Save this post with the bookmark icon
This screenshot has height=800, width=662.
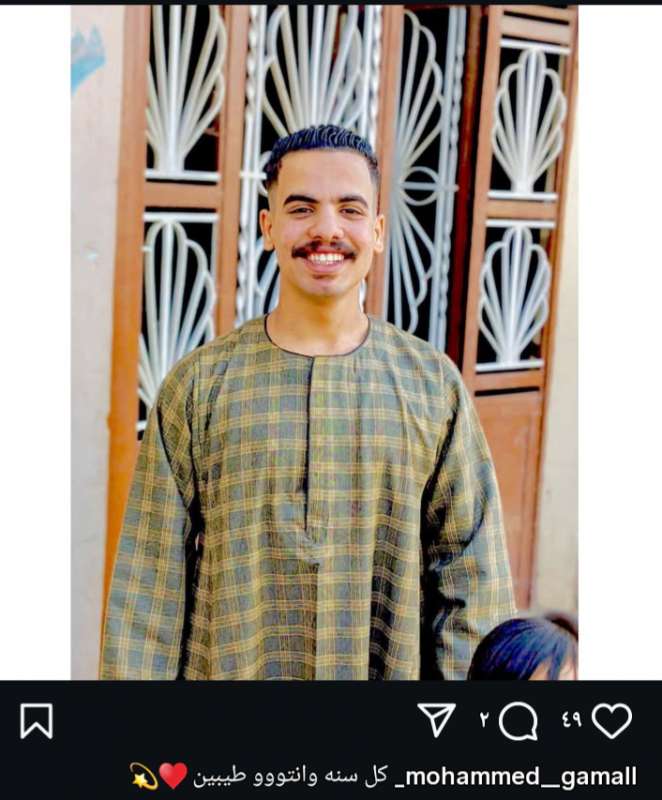[x=37, y=720]
